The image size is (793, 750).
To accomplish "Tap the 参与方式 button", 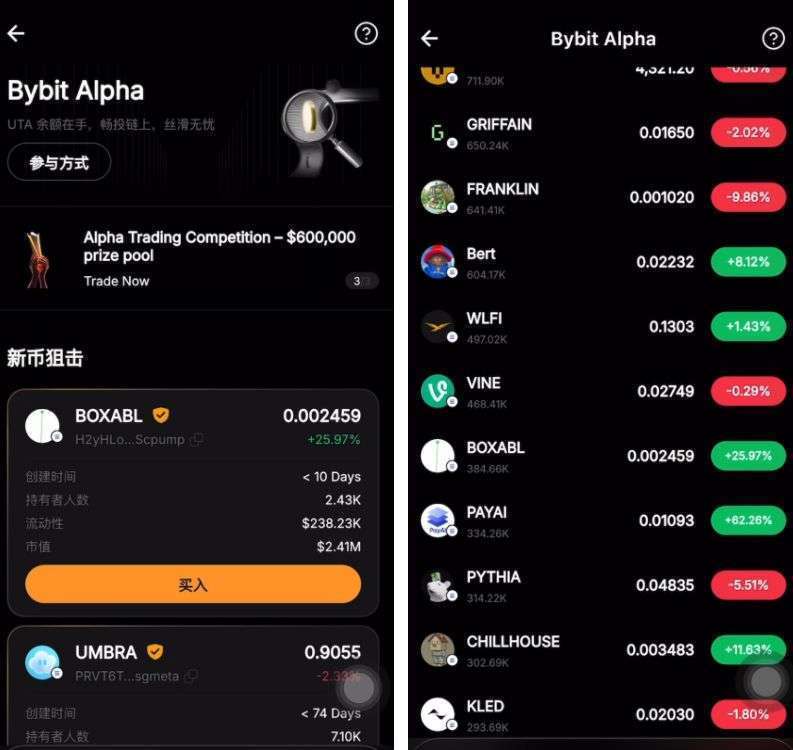I will (59, 162).
